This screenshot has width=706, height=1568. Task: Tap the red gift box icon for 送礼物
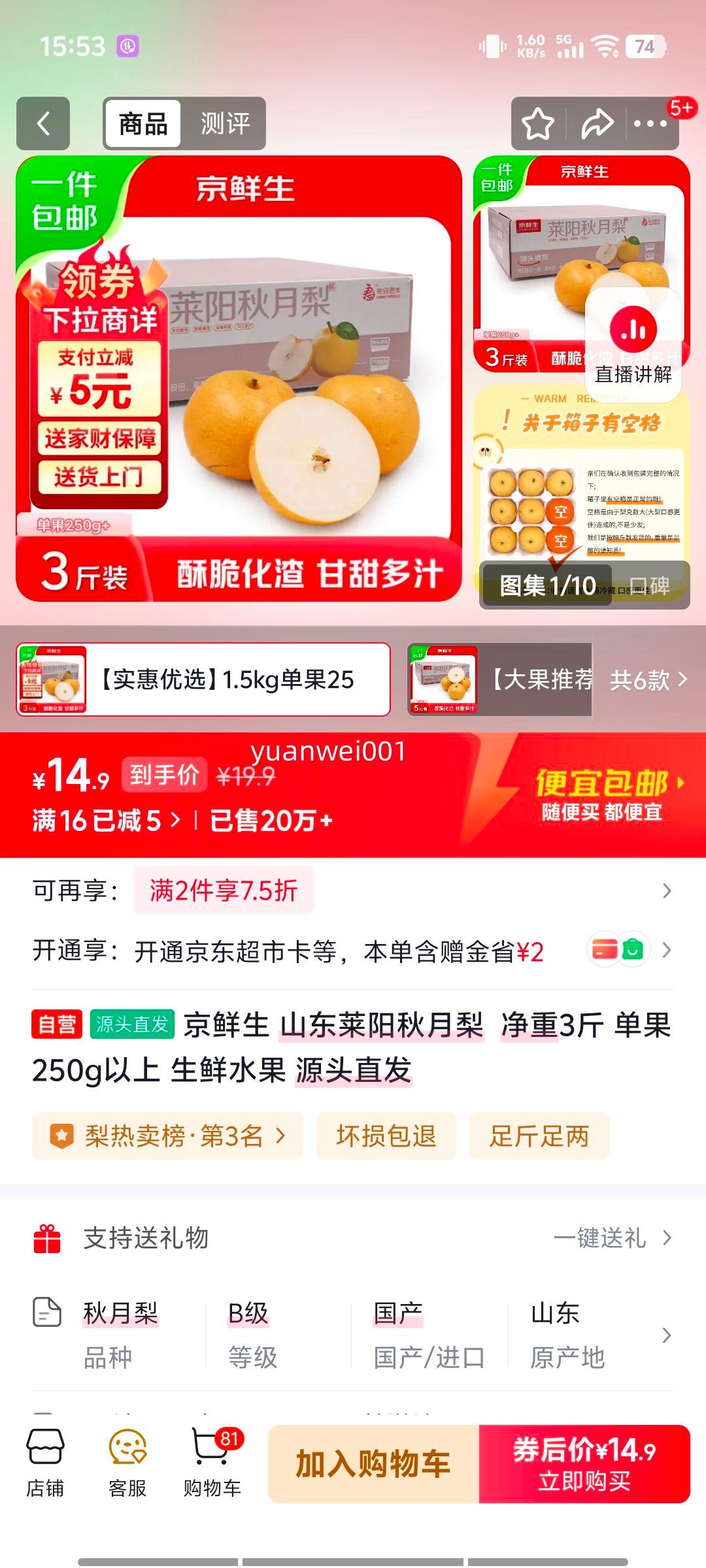point(46,1237)
